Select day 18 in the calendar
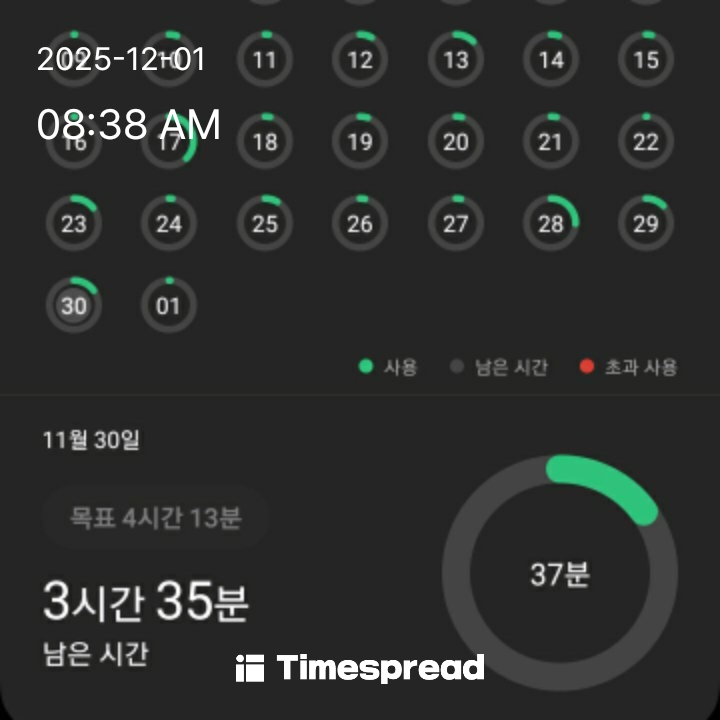Viewport: 720px width, 720px height. (264, 141)
